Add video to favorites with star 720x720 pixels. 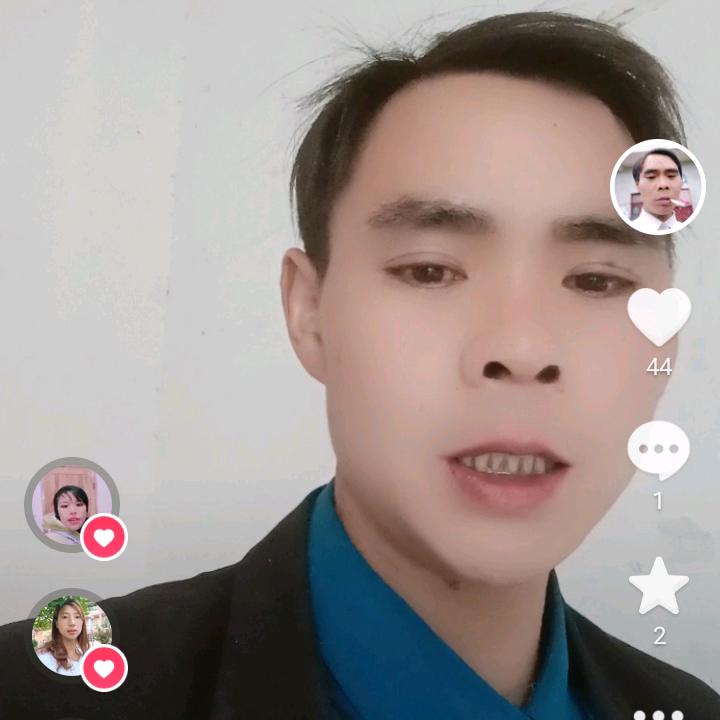point(658,587)
